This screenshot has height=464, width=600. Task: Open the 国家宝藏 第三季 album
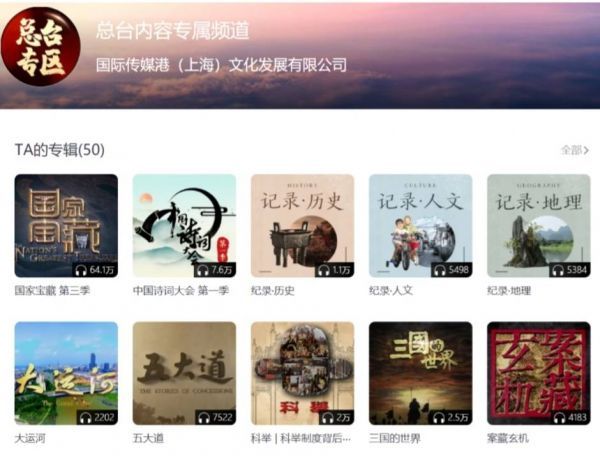(66, 226)
